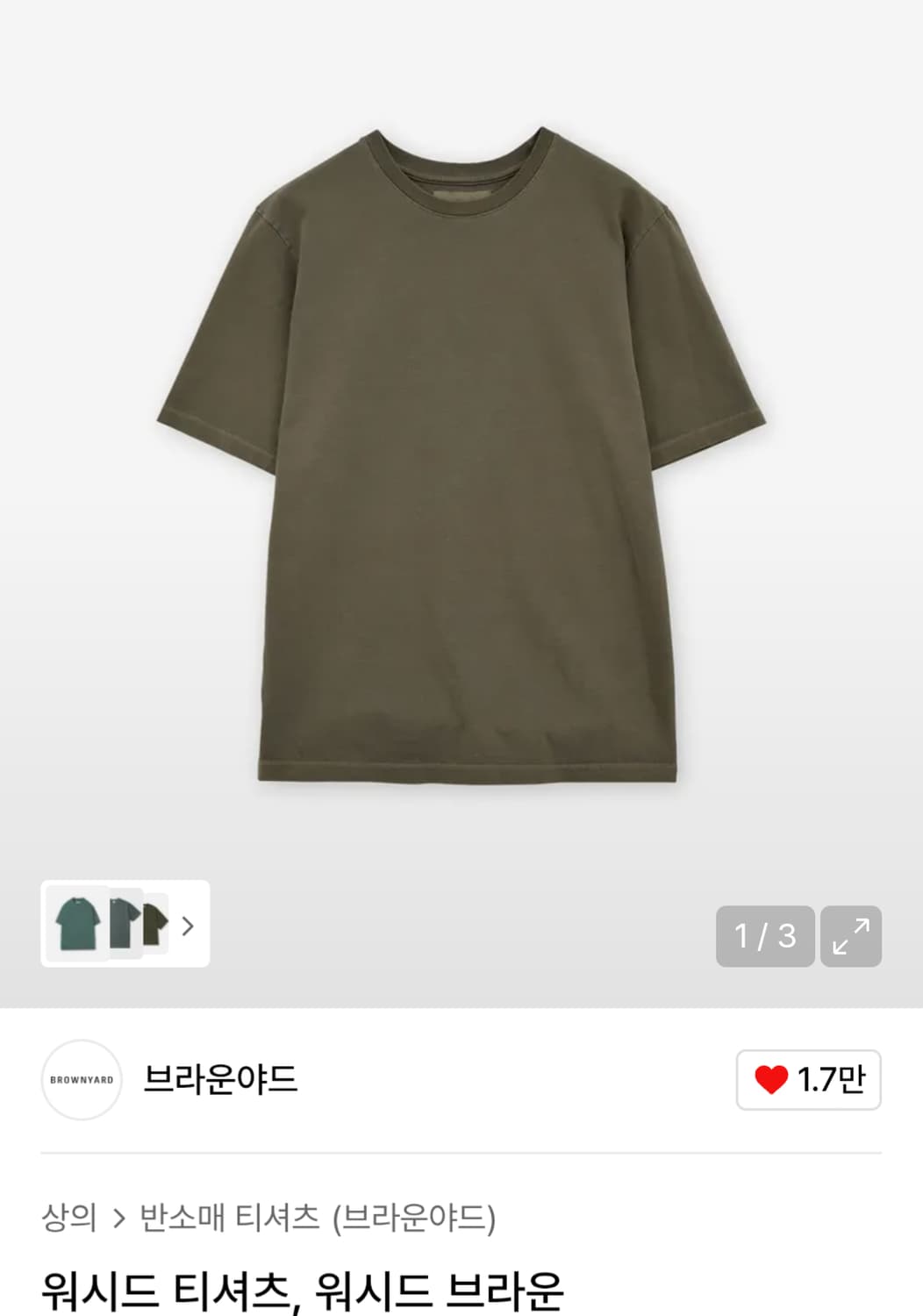This screenshot has width=923, height=1316.
Task: Click the diagonal expand arrows icon to enlarge image
Action: [x=849, y=935]
